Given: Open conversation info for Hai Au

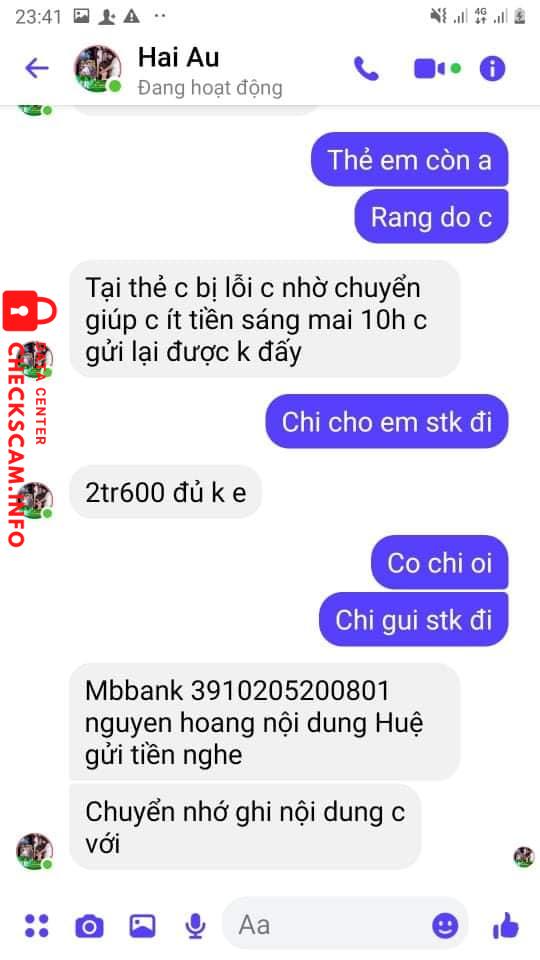Looking at the screenshot, I should tap(492, 69).
